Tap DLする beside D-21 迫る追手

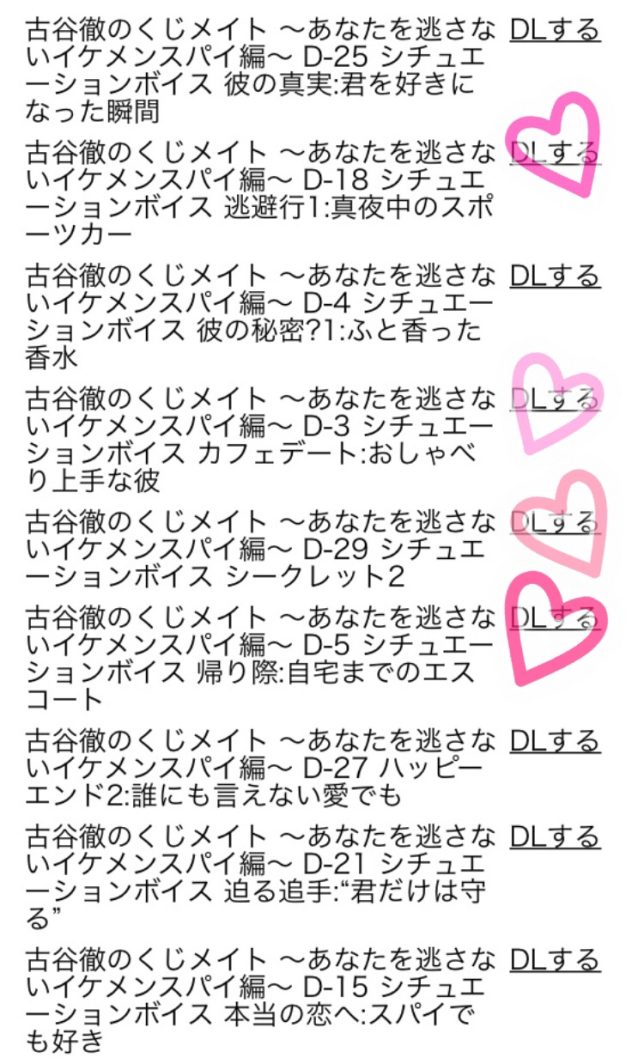[x=555, y=837]
